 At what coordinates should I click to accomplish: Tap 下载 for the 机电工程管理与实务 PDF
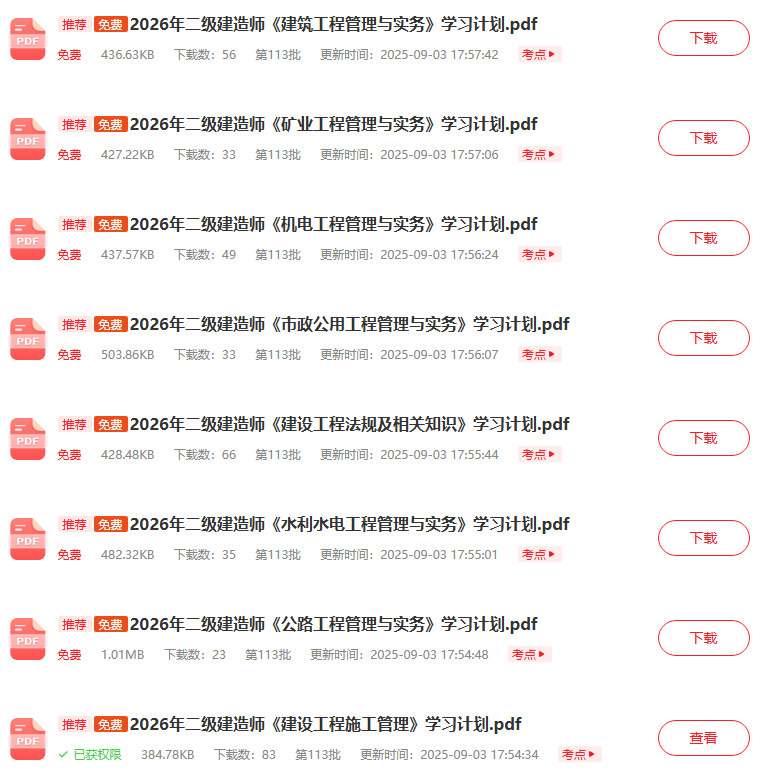(703, 238)
